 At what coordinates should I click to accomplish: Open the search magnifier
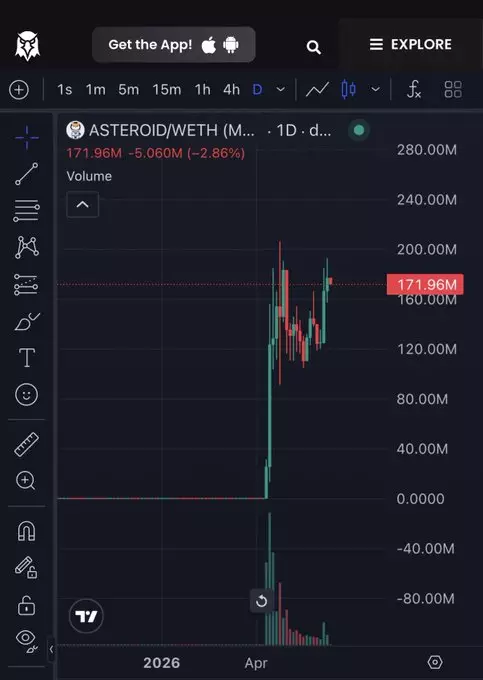click(x=313, y=47)
